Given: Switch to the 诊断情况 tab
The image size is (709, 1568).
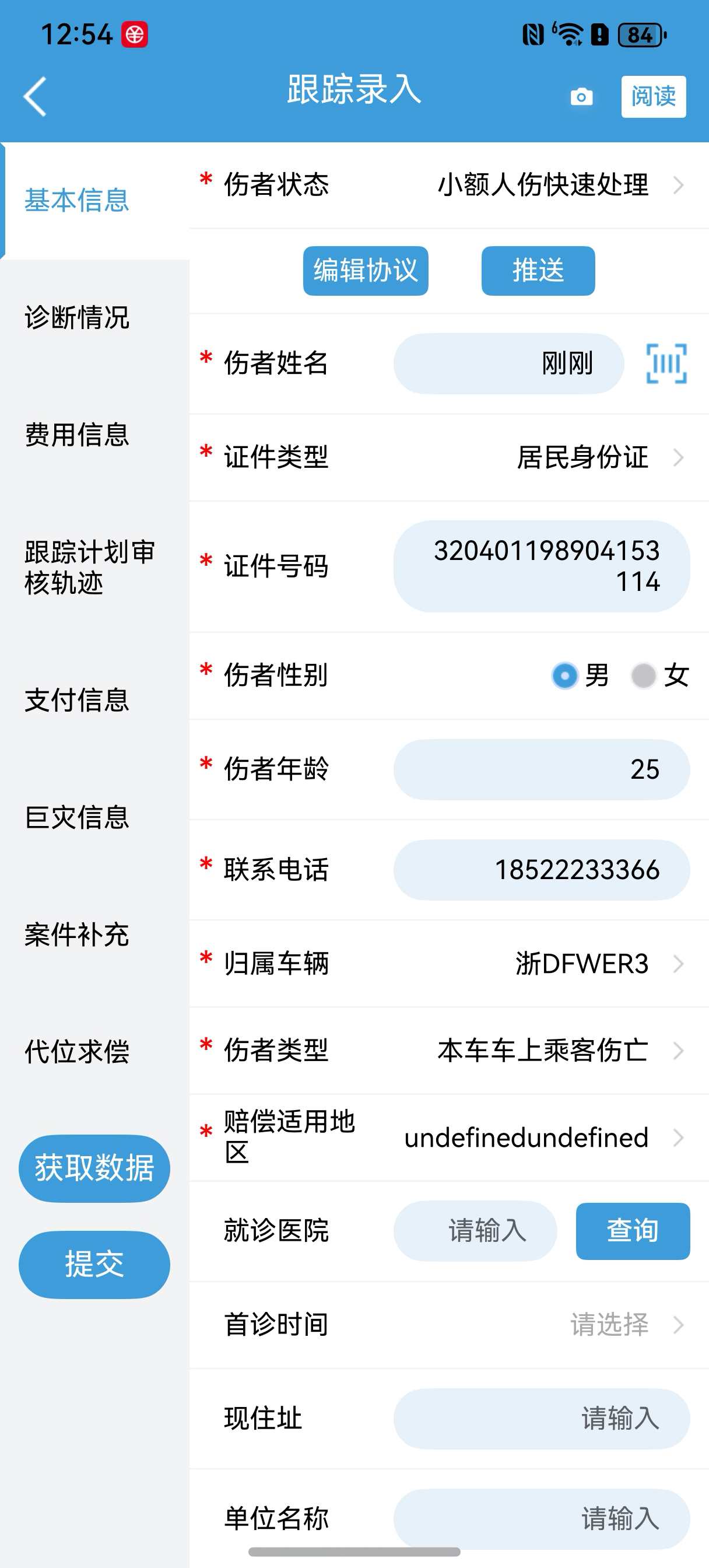Looking at the screenshot, I should 77,317.
